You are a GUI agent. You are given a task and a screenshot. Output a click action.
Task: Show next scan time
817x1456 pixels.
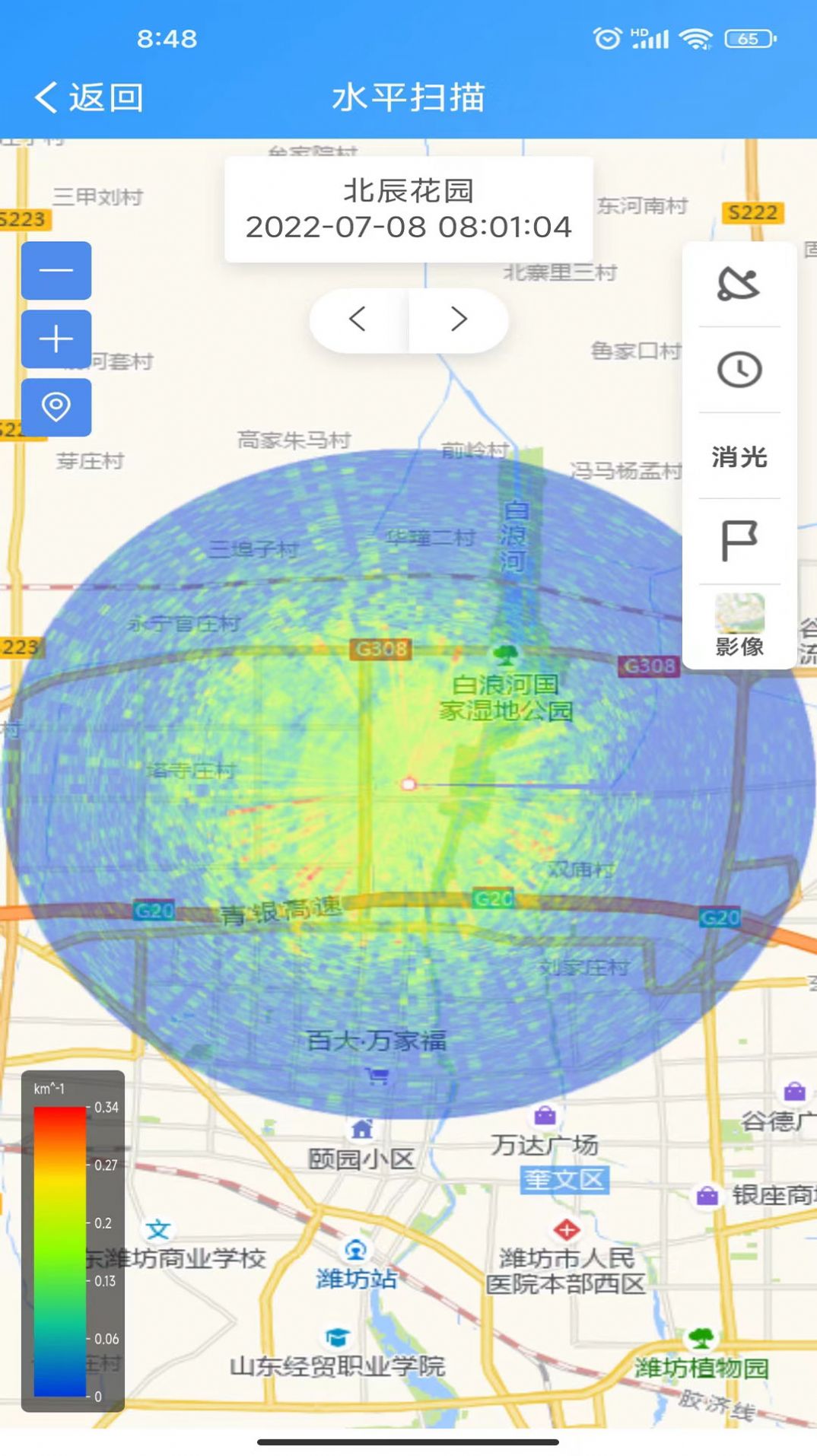[x=459, y=319]
